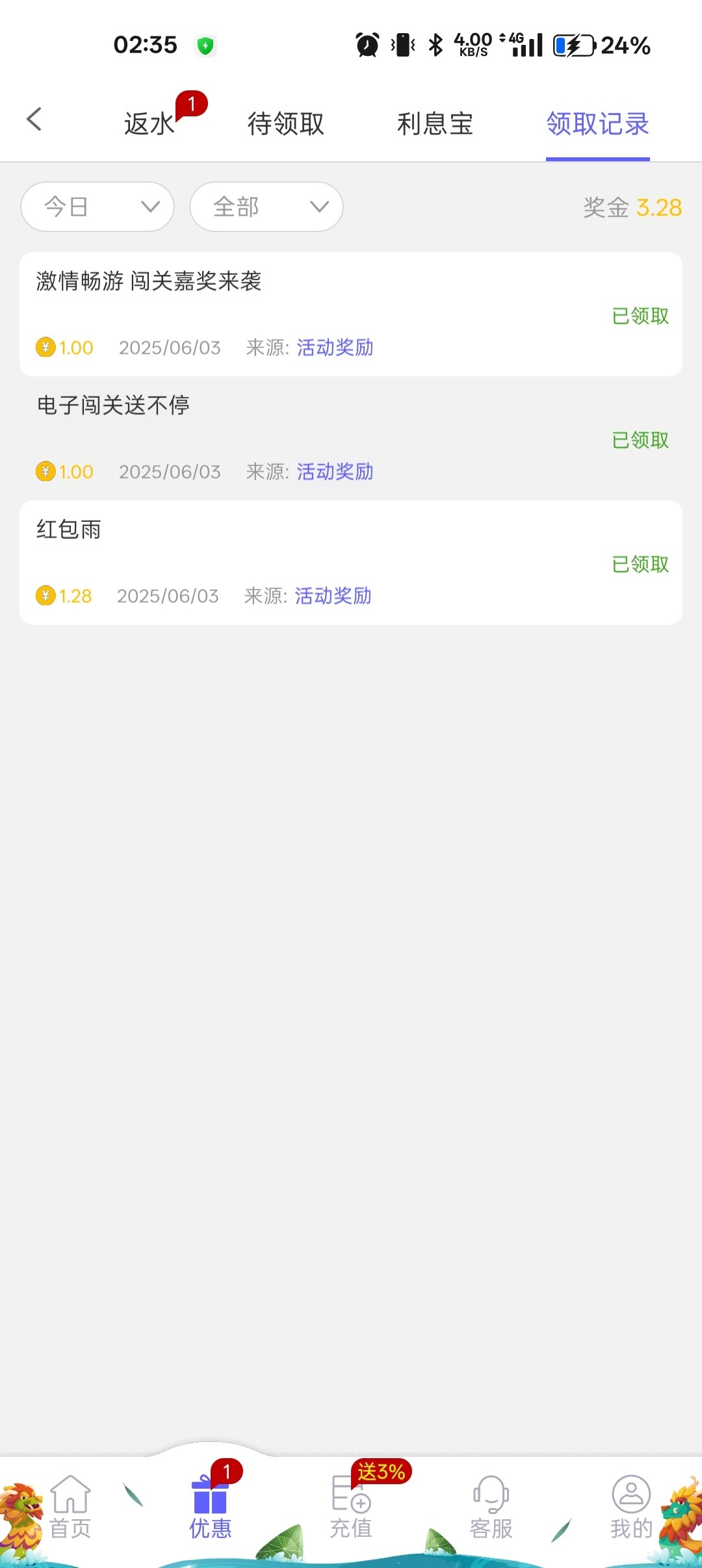Open the 今日 date filter dropdown
The width and height of the screenshot is (702, 1568).
tap(97, 207)
